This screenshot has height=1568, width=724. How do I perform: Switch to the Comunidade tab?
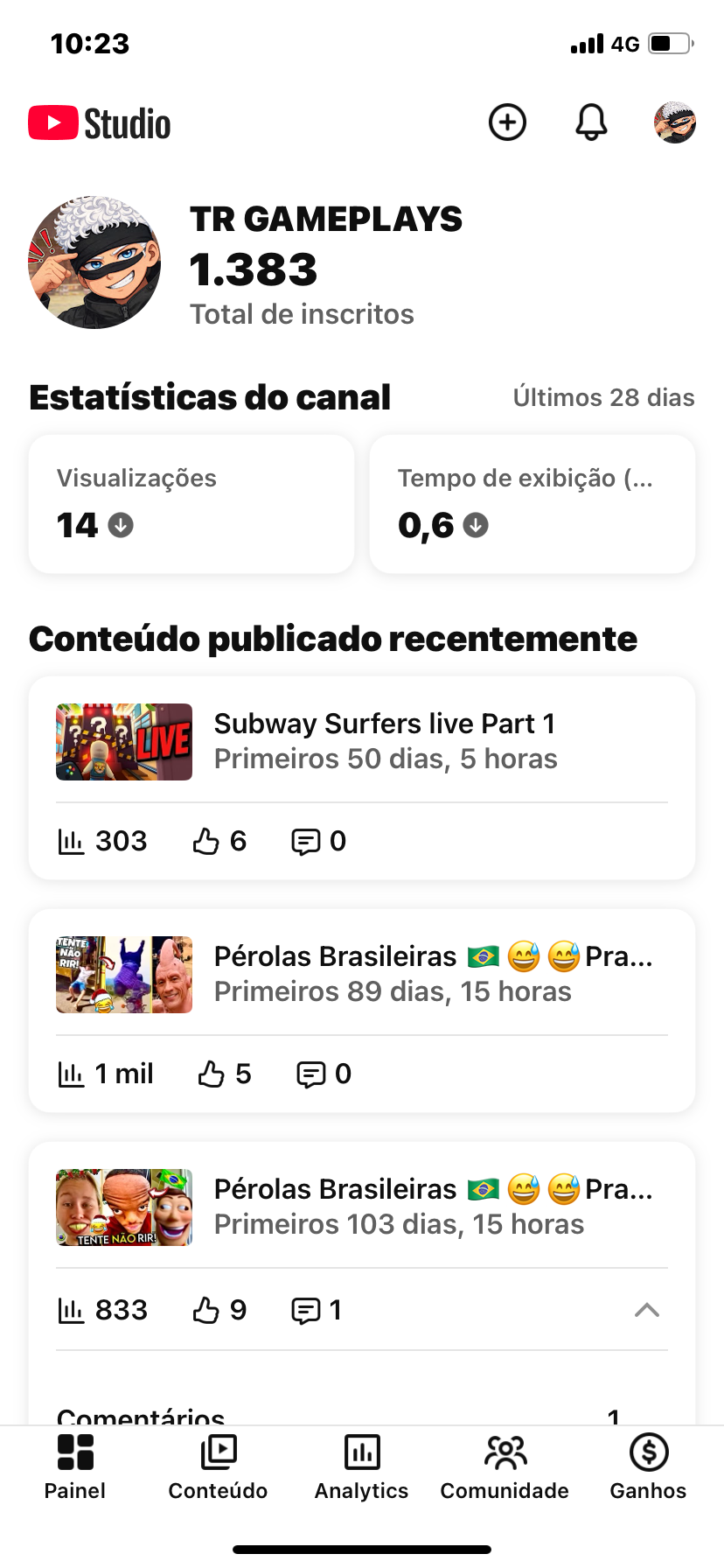pyautogui.click(x=505, y=1466)
